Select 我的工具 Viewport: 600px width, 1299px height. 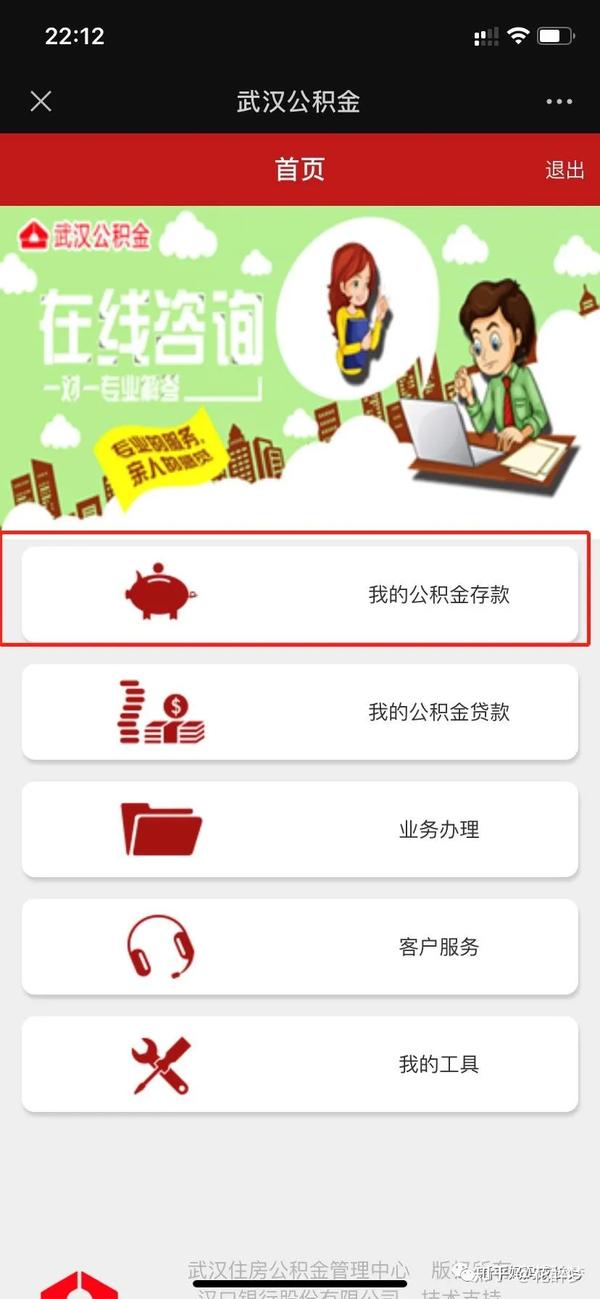coord(300,1064)
